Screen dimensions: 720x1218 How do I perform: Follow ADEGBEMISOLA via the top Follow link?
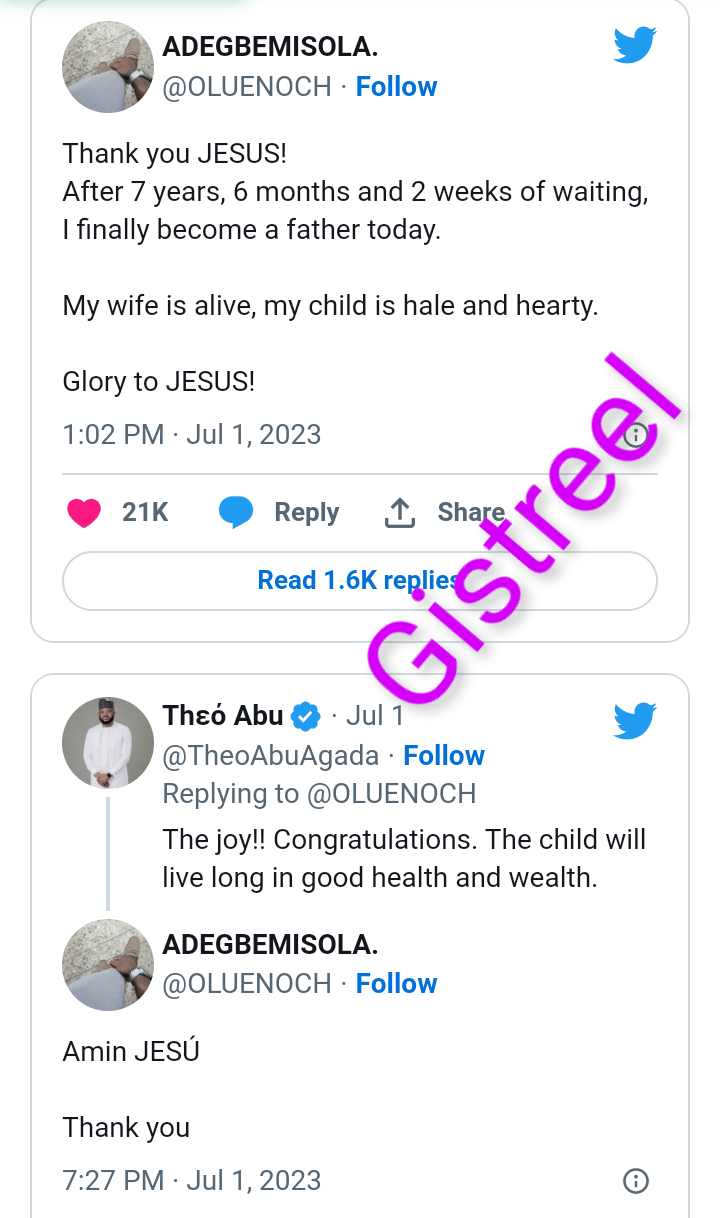(x=396, y=87)
